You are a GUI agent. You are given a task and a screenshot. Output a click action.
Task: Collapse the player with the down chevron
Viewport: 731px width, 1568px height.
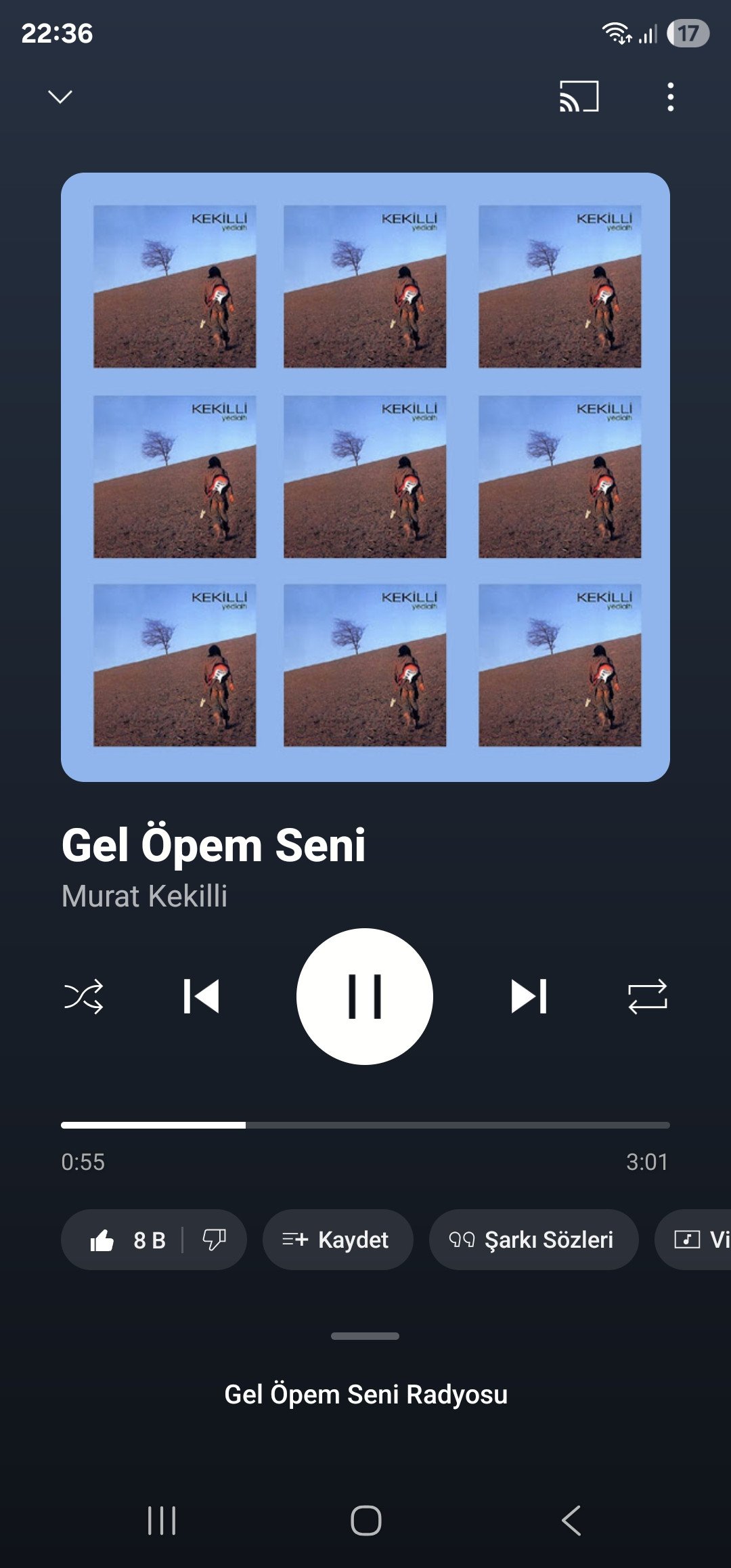pyautogui.click(x=60, y=97)
